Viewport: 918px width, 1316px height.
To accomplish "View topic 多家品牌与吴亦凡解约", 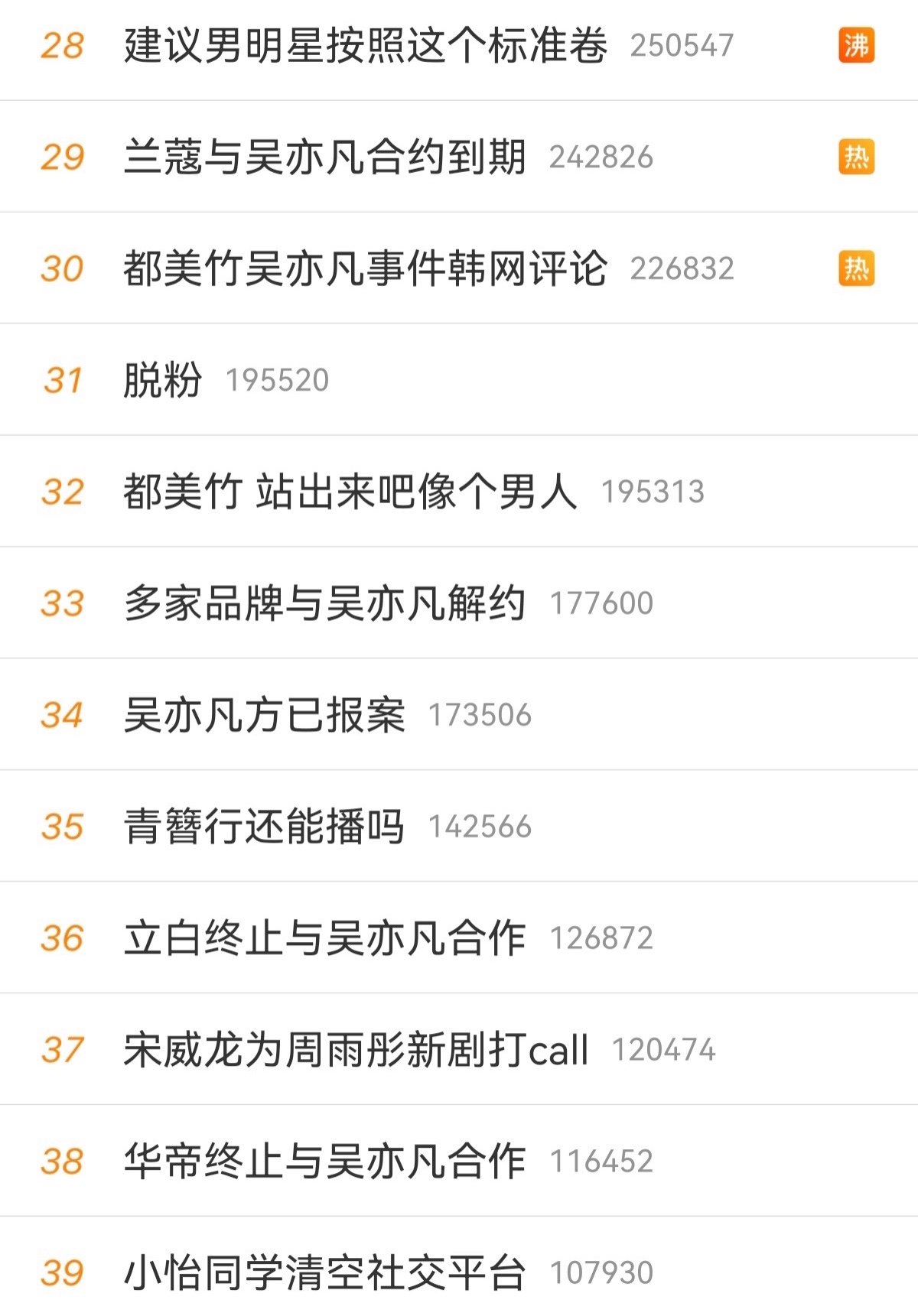I will (324, 603).
